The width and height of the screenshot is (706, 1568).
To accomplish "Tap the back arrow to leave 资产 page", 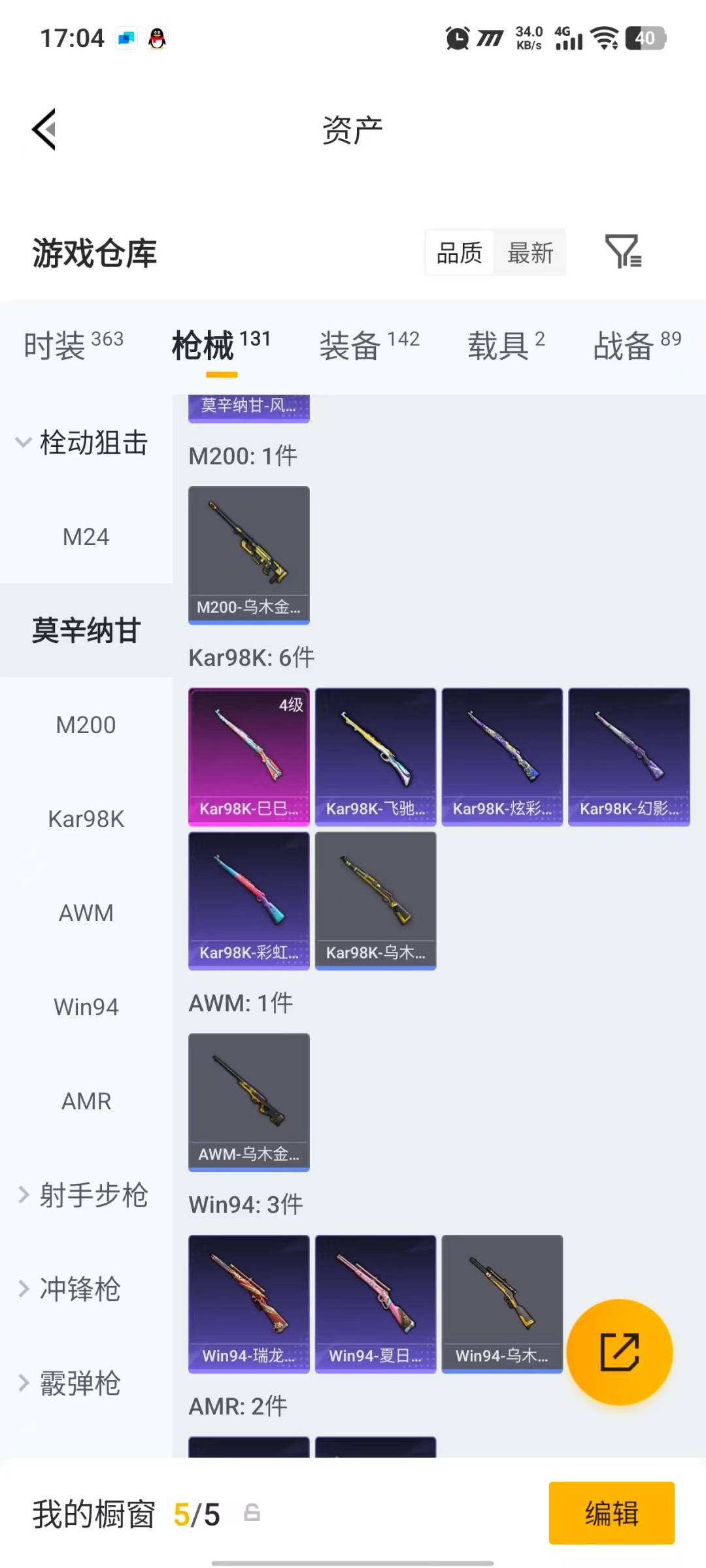I will (x=43, y=128).
